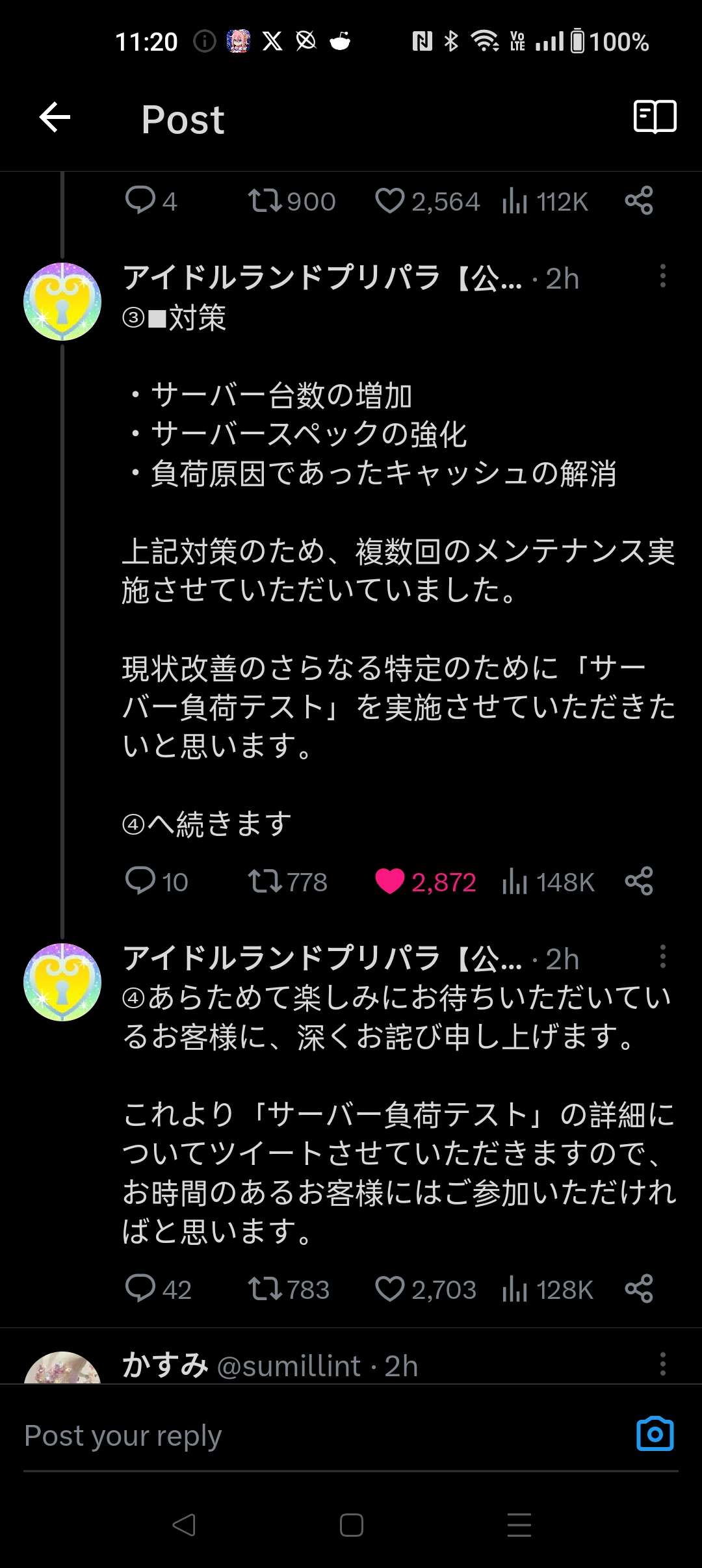This screenshot has width=702, height=1568.
Task: Share the ③■対策 post
Action: pyautogui.click(x=638, y=882)
